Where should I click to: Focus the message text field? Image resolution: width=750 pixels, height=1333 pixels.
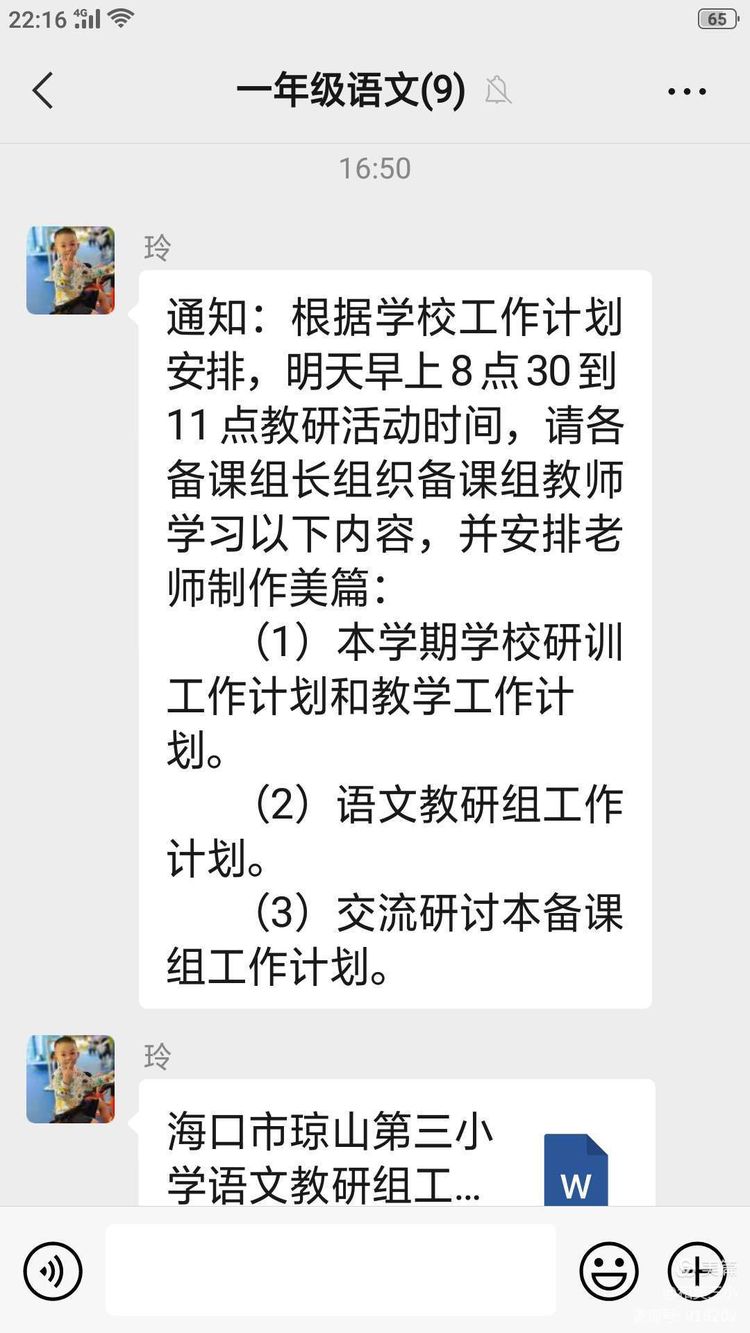(x=330, y=1269)
